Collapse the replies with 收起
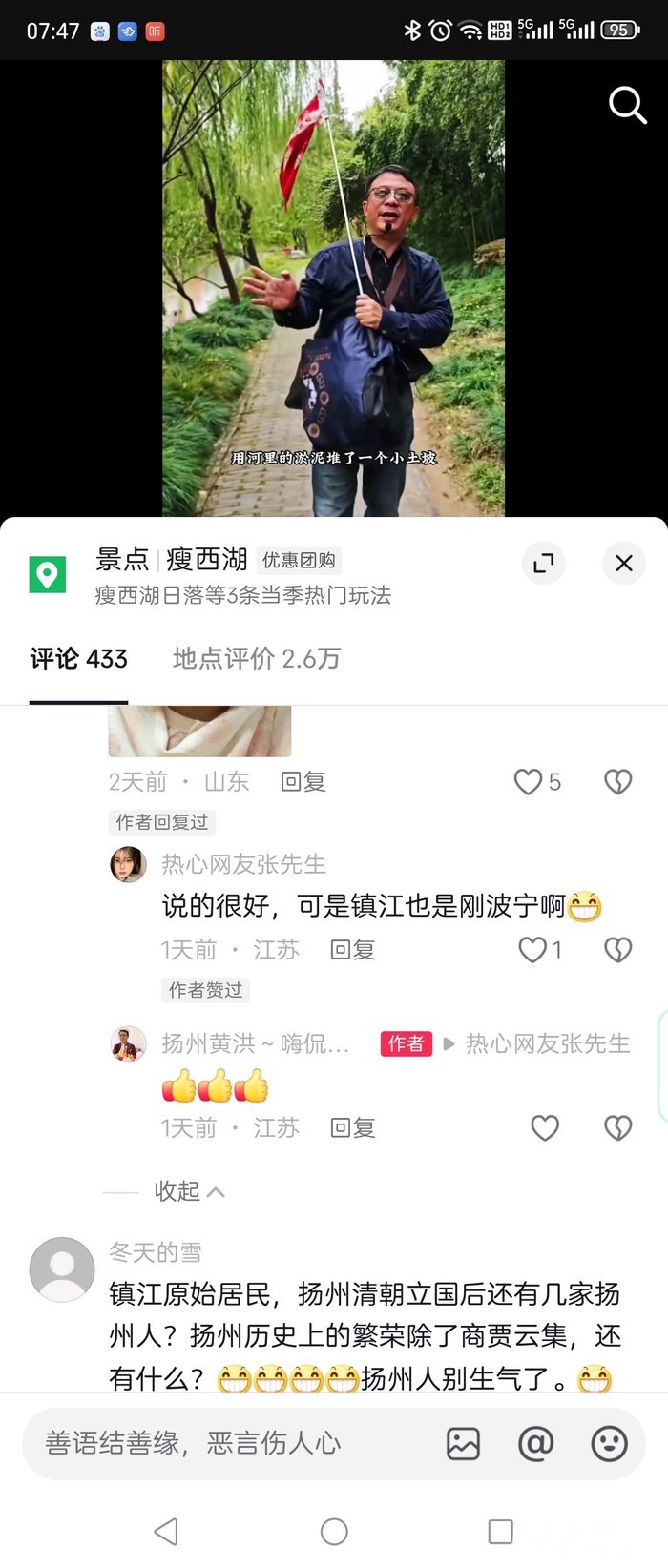The height and width of the screenshot is (1568, 668). [189, 1191]
